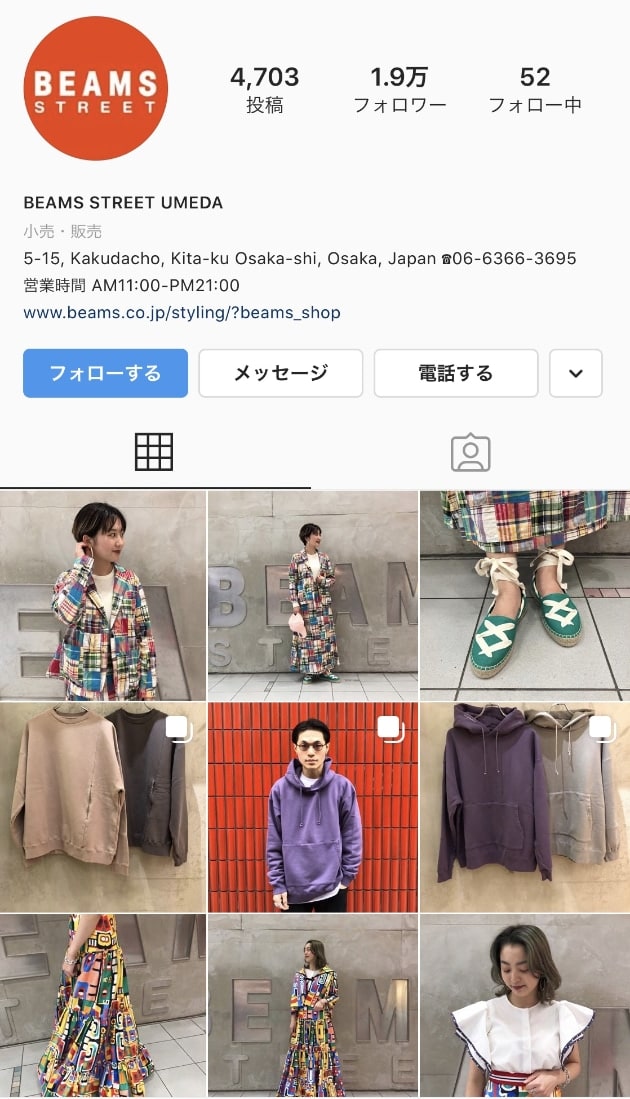Open the colorful printed skirt close-up post
The image size is (630, 1099).
coord(102,1005)
